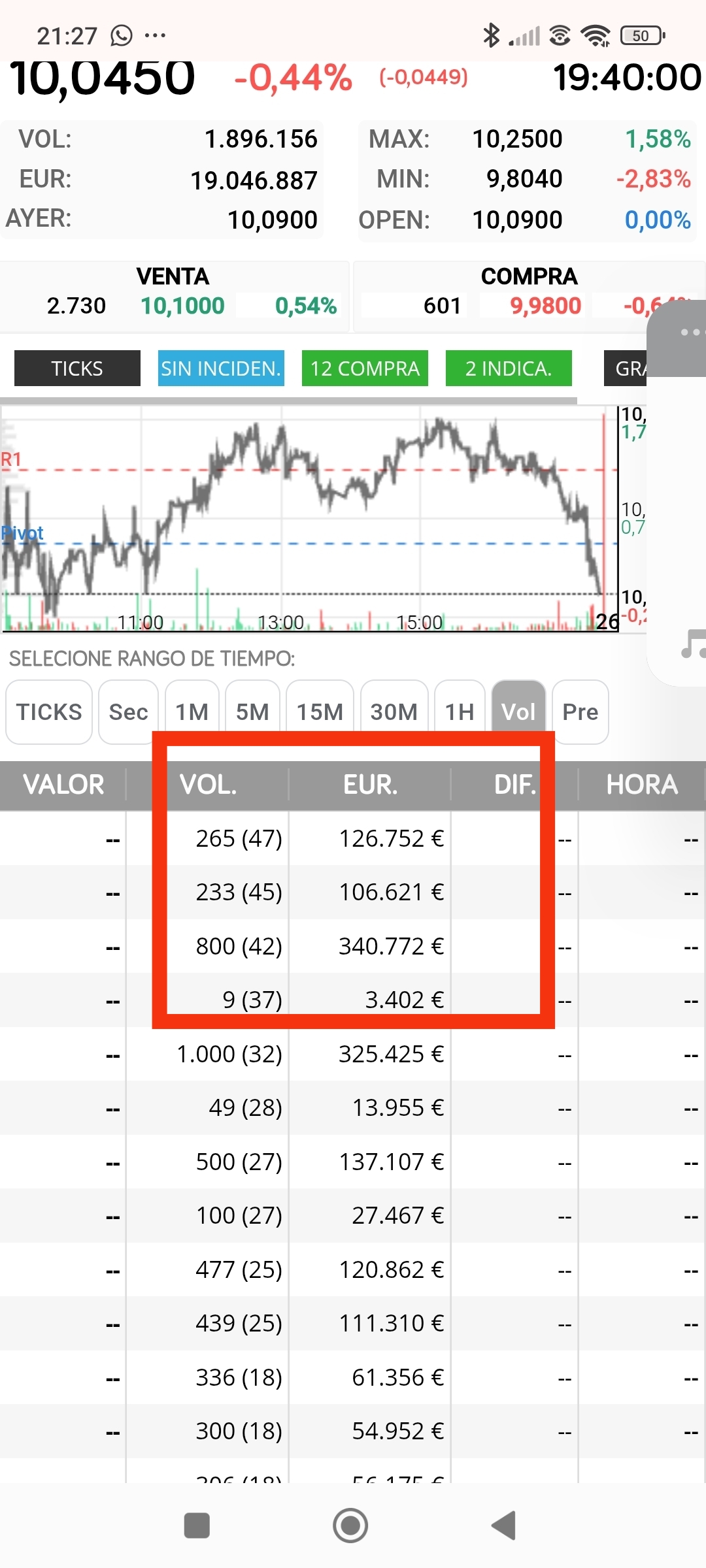
Task: Switch to the Pre range option
Action: coord(580,712)
